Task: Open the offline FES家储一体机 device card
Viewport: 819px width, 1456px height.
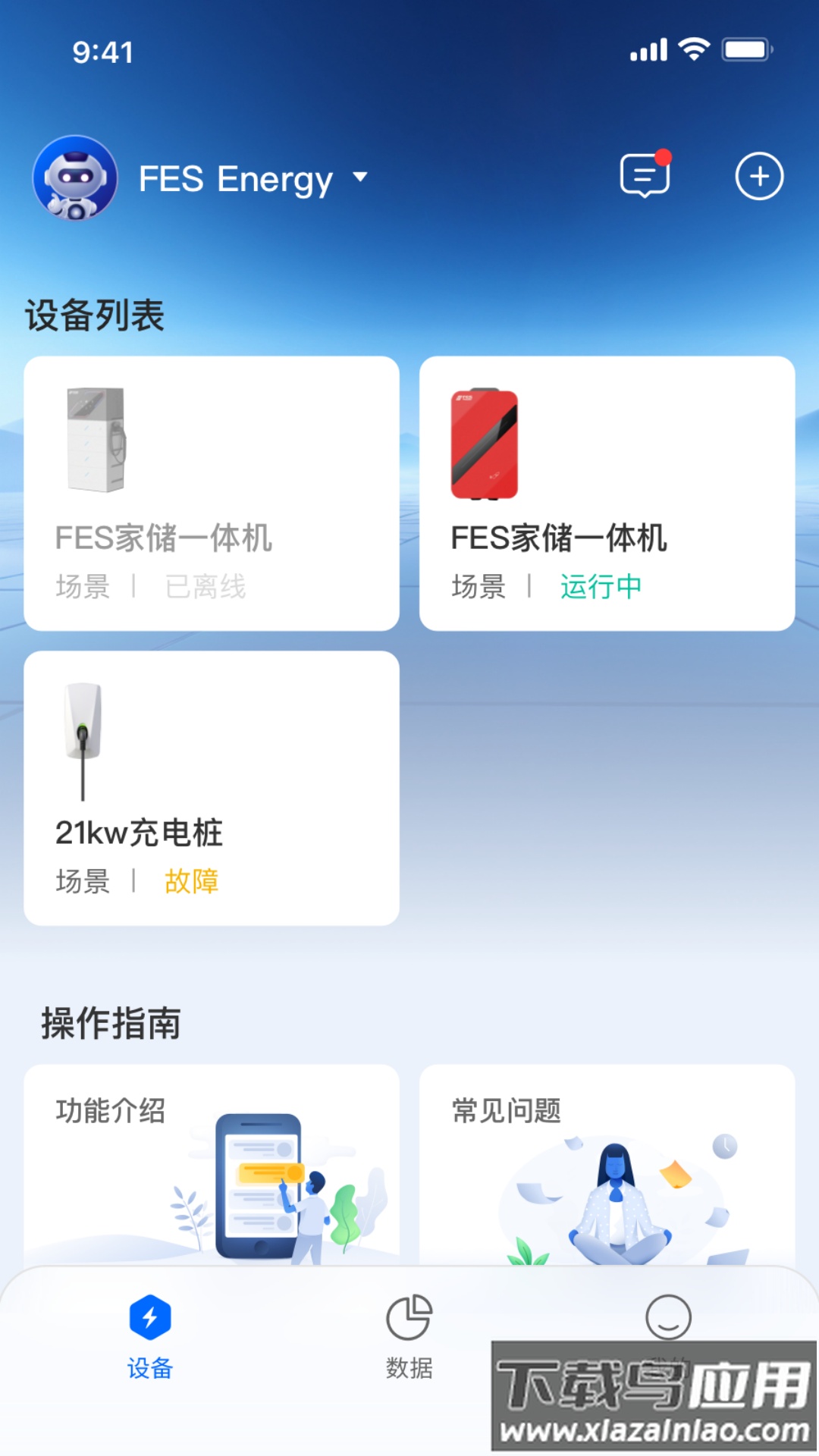Action: pyautogui.click(x=211, y=493)
